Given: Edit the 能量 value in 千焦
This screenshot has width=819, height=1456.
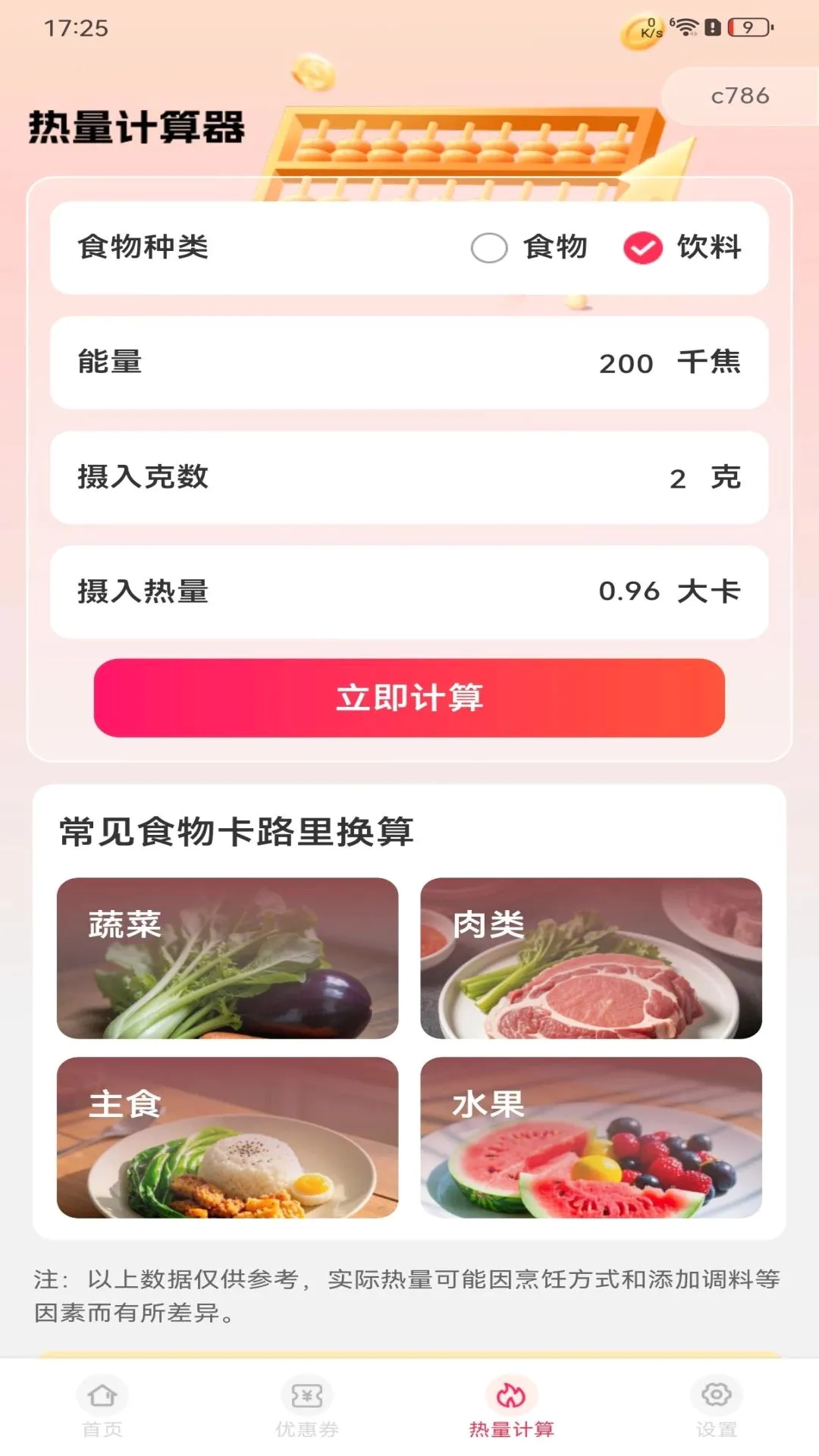Looking at the screenshot, I should [626, 363].
